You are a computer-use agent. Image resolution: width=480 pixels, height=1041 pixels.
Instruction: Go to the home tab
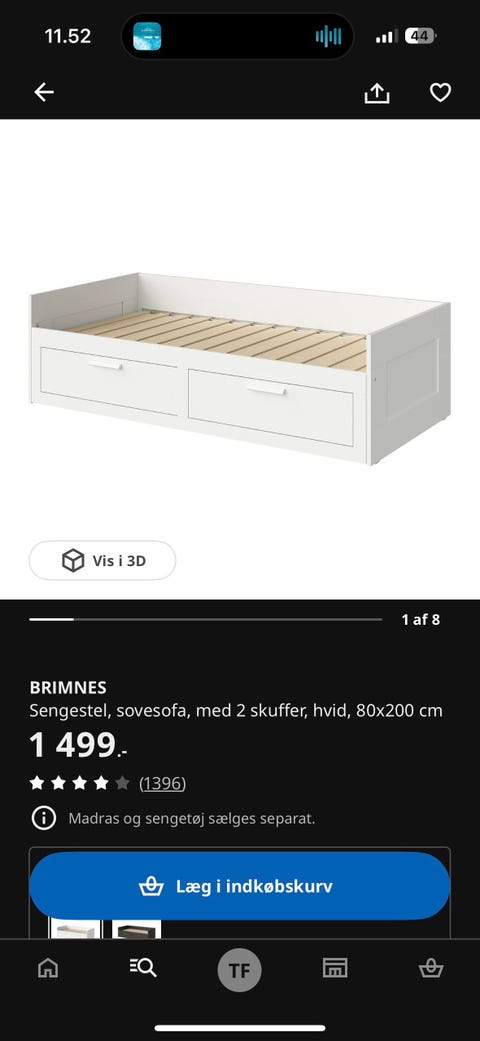[48, 968]
